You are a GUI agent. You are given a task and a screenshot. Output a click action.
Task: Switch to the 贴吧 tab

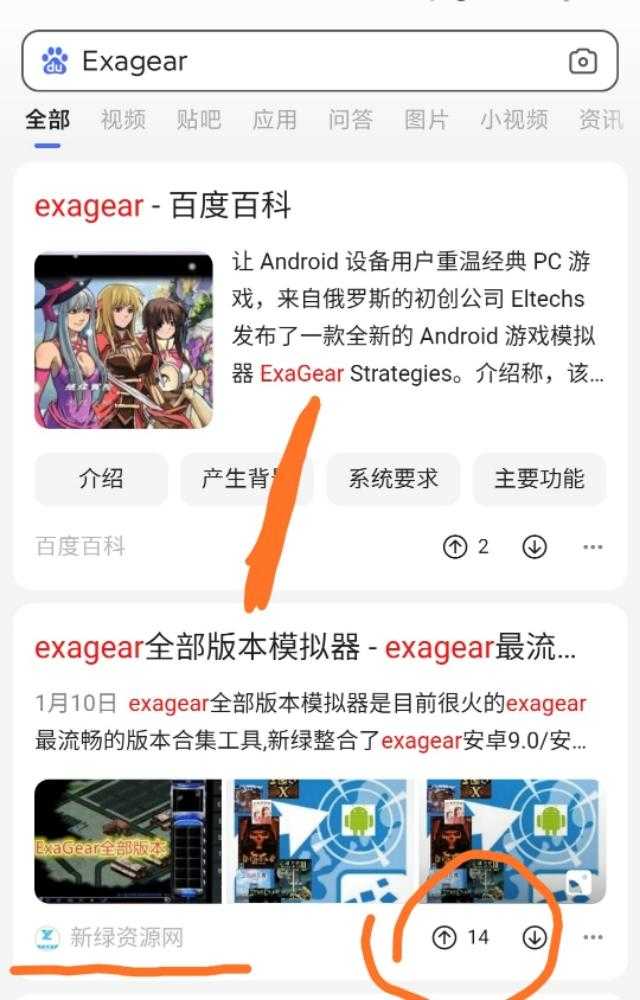pos(198,120)
